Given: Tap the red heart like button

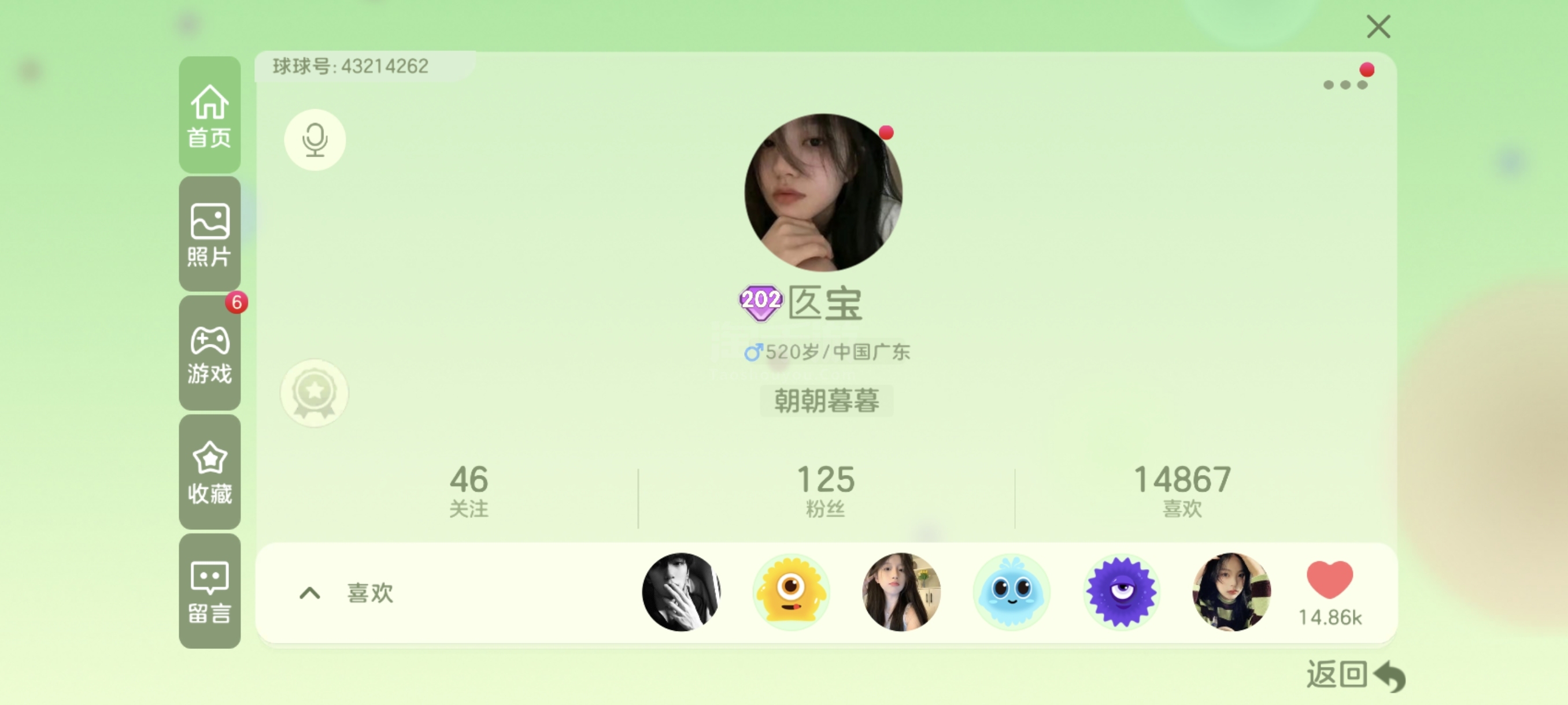Looking at the screenshot, I should (1329, 581).
